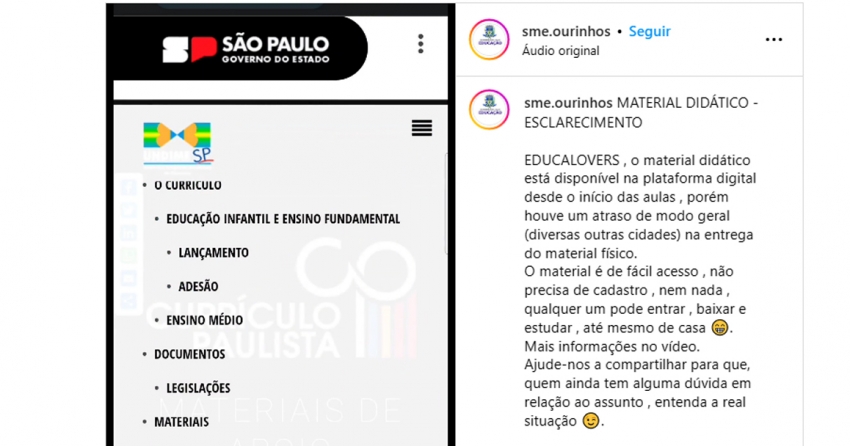850x446 pixels.
Task: Tap the profile avatar beside the caption
Action: point(489,109)
